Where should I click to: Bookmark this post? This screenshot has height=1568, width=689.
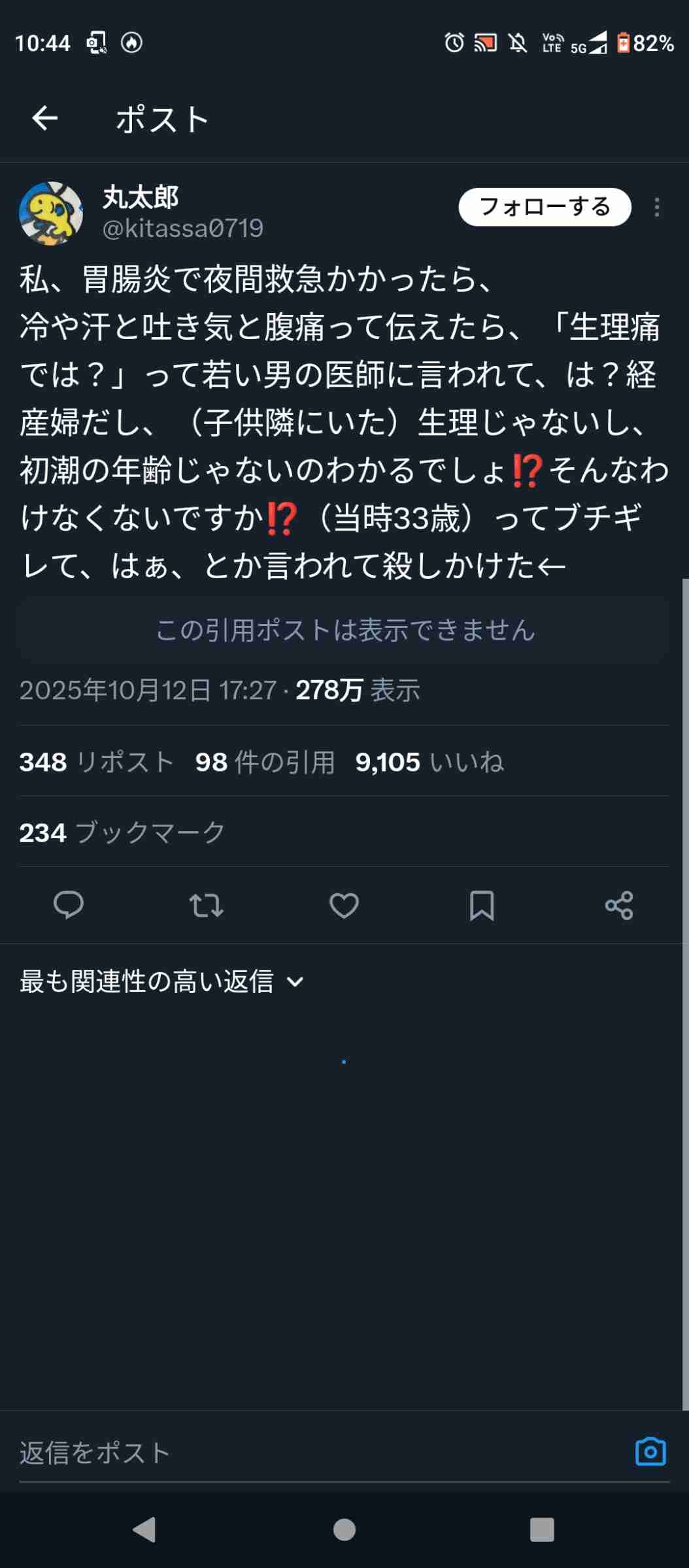click(x=482, y=905)
